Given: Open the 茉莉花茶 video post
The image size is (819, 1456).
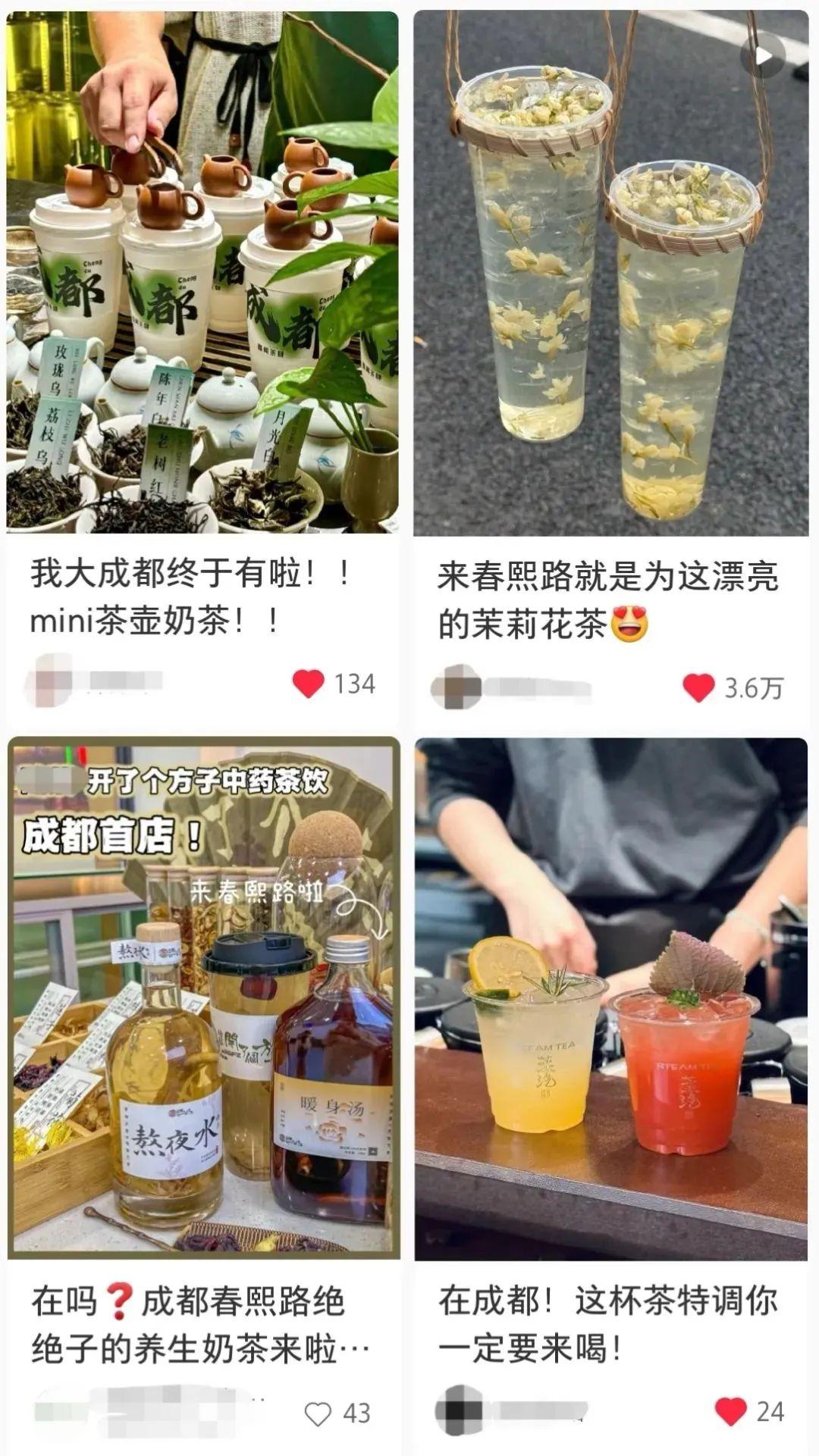Looking at the screenshot, I should 610,273.
